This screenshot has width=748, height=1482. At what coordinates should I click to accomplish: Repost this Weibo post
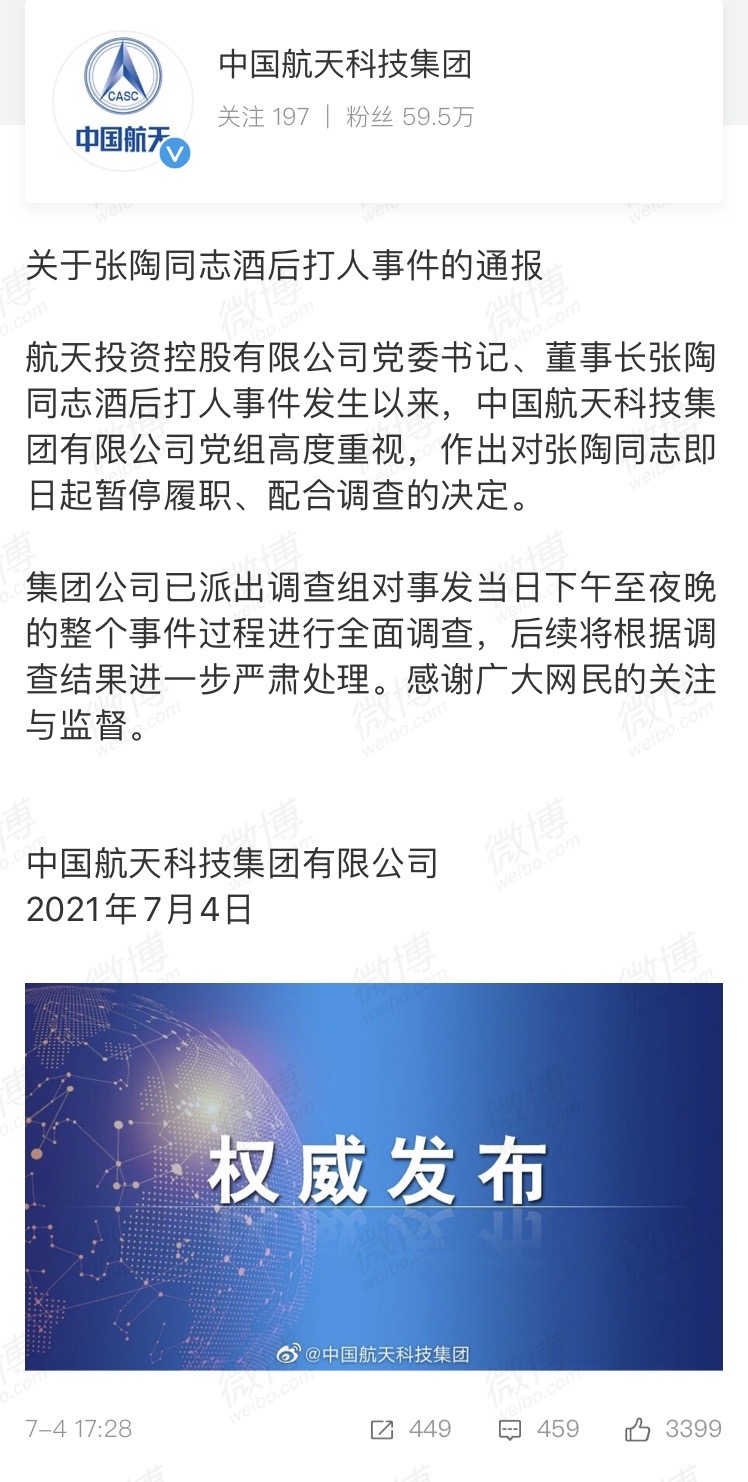click(410, 1429)
